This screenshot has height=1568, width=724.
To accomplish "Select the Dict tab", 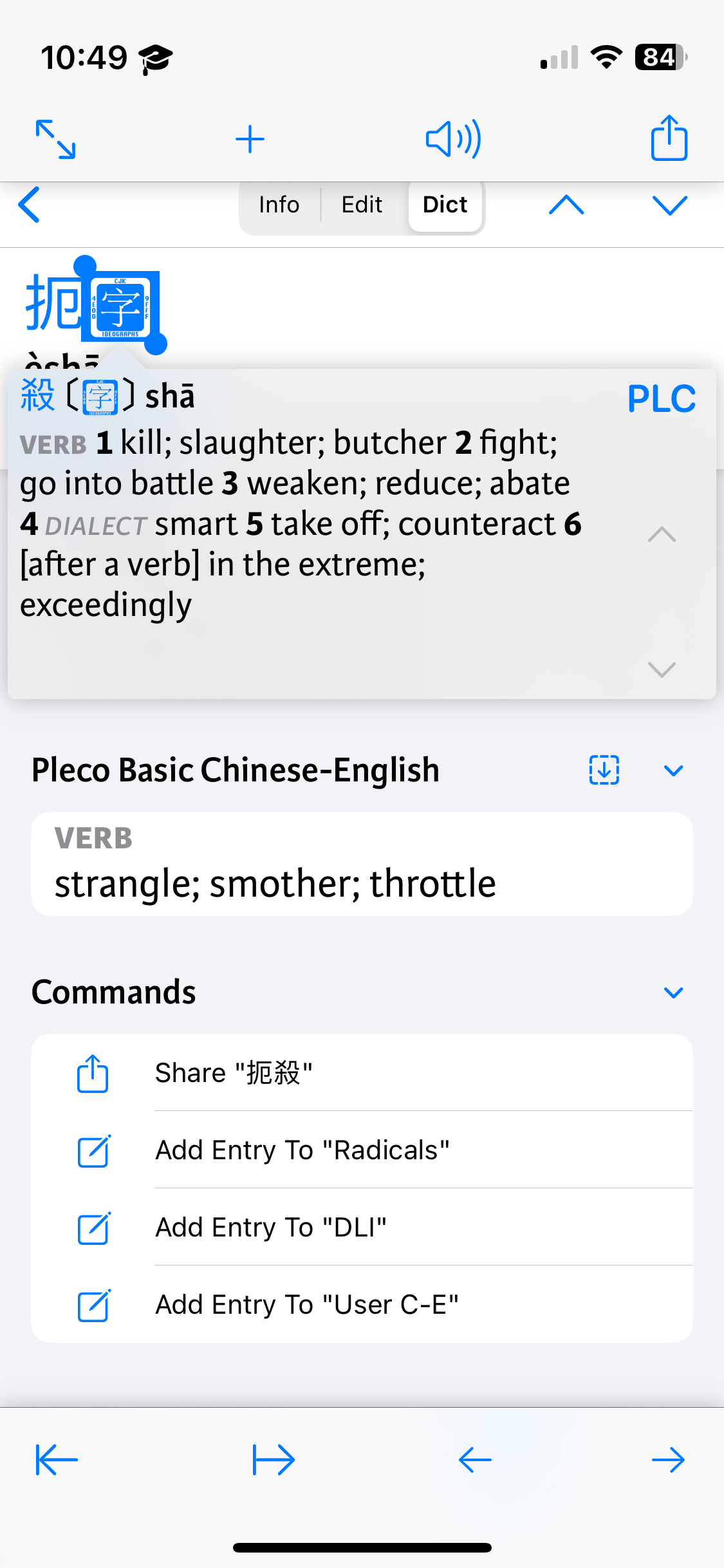I will click(445, 205).
